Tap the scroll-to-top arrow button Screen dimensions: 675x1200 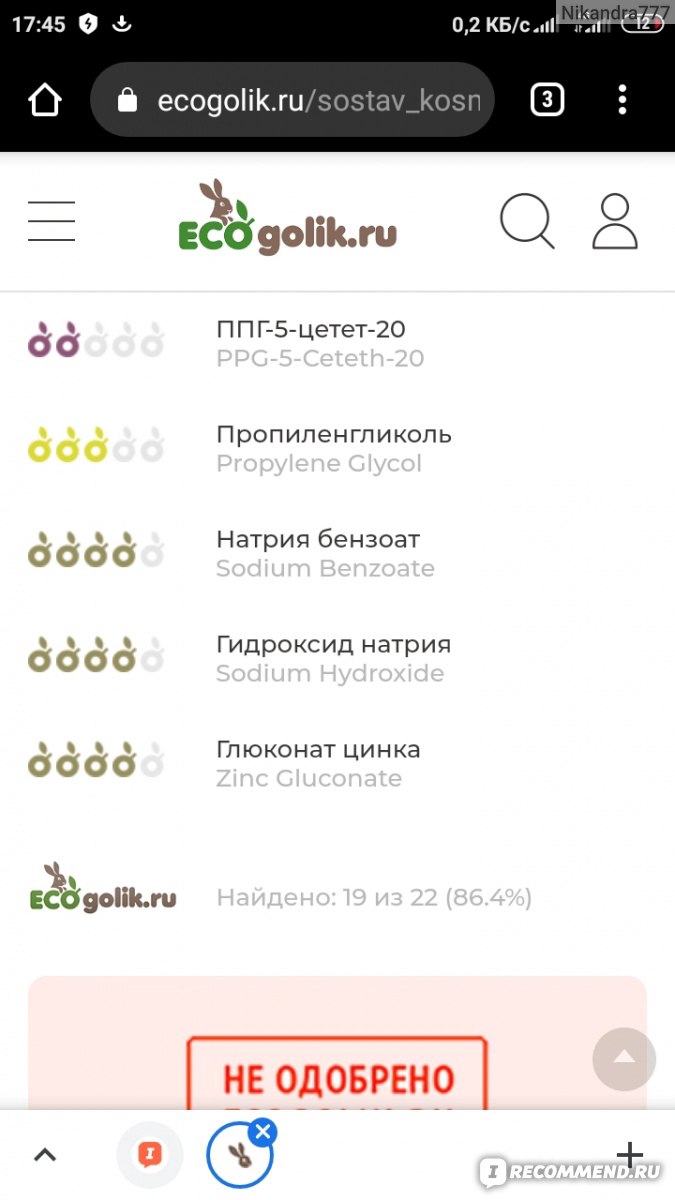(624, 1058)
